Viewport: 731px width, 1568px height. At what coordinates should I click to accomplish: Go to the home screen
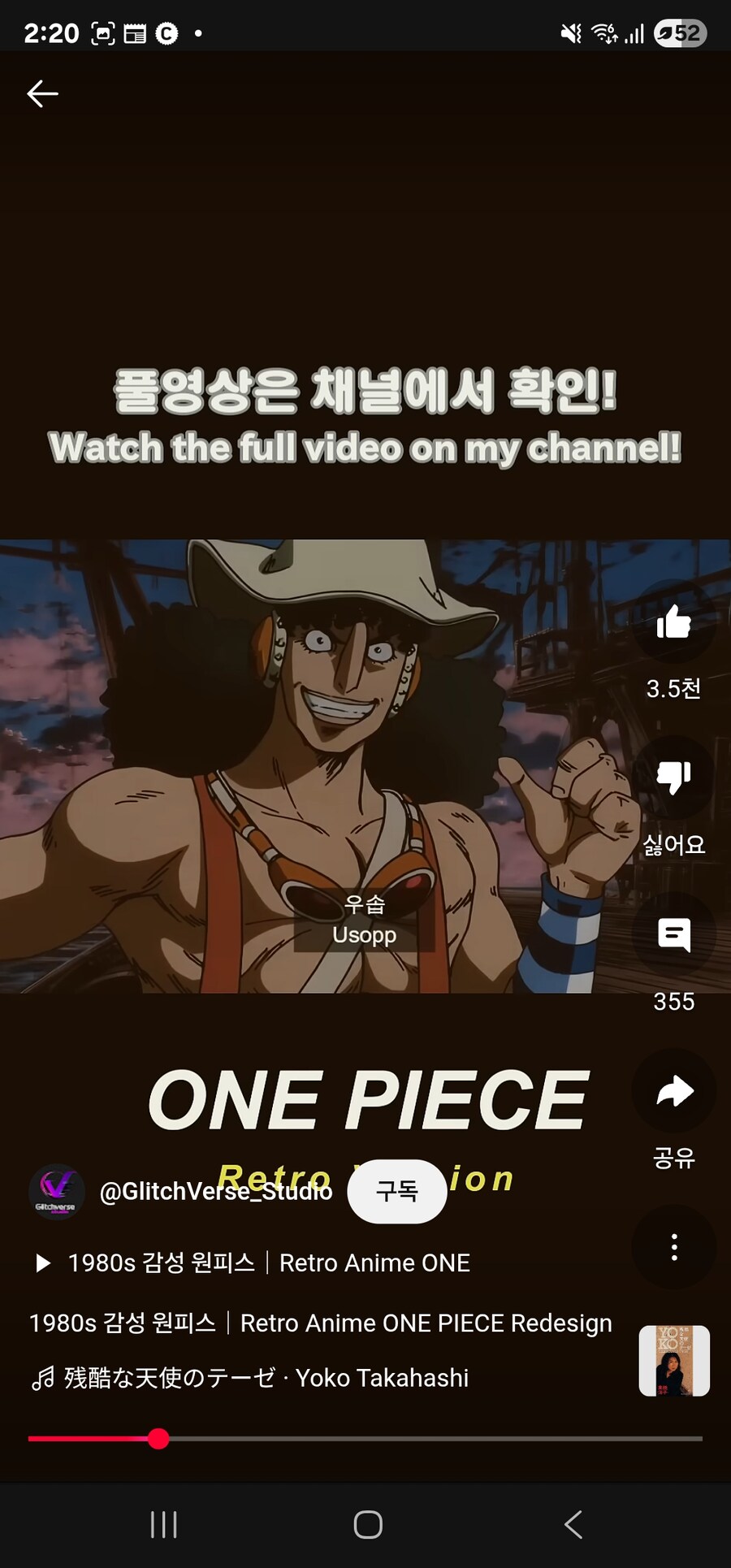(x=368, y=1525)
